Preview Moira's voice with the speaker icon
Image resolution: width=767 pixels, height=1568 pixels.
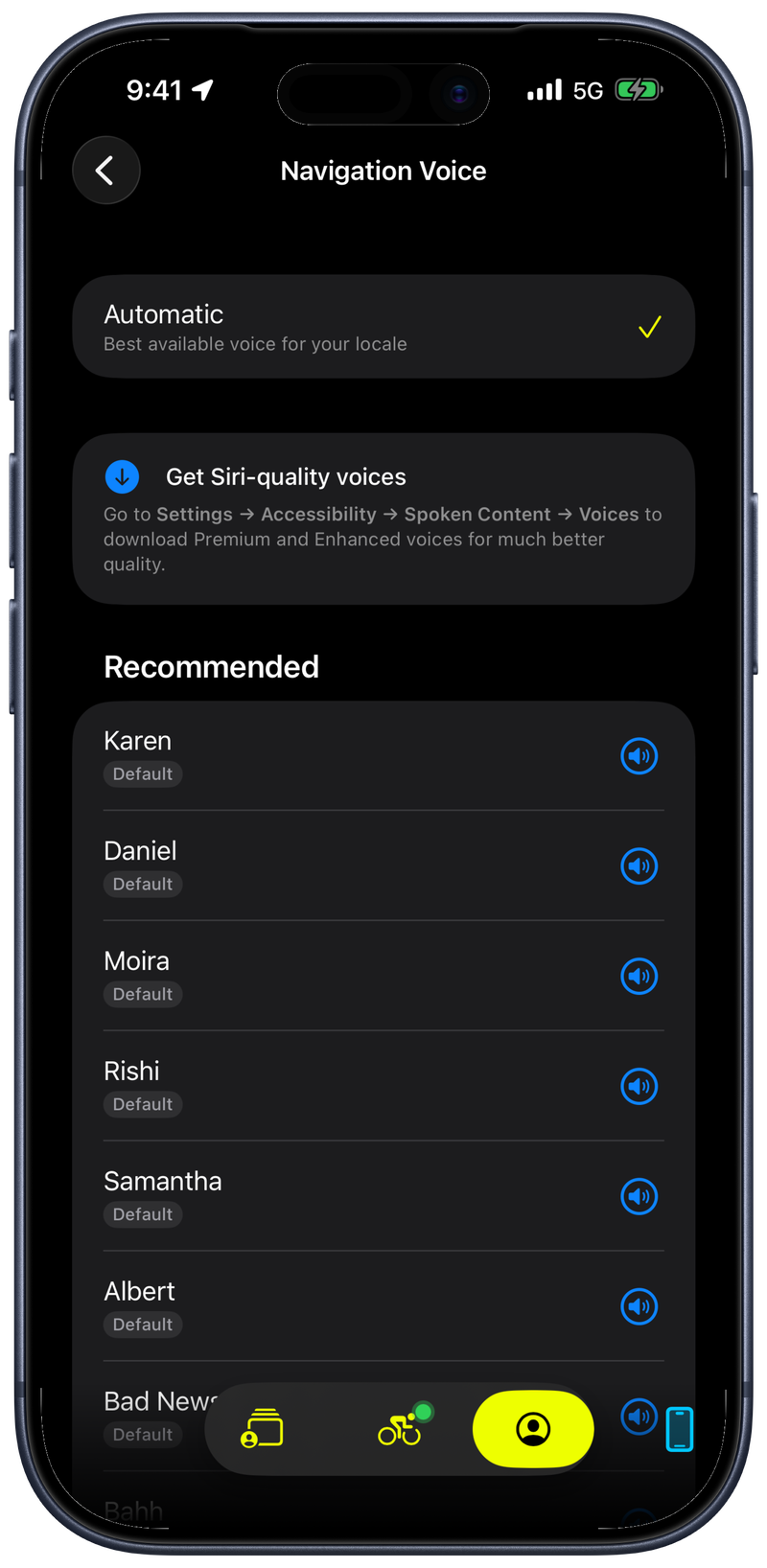639,976
